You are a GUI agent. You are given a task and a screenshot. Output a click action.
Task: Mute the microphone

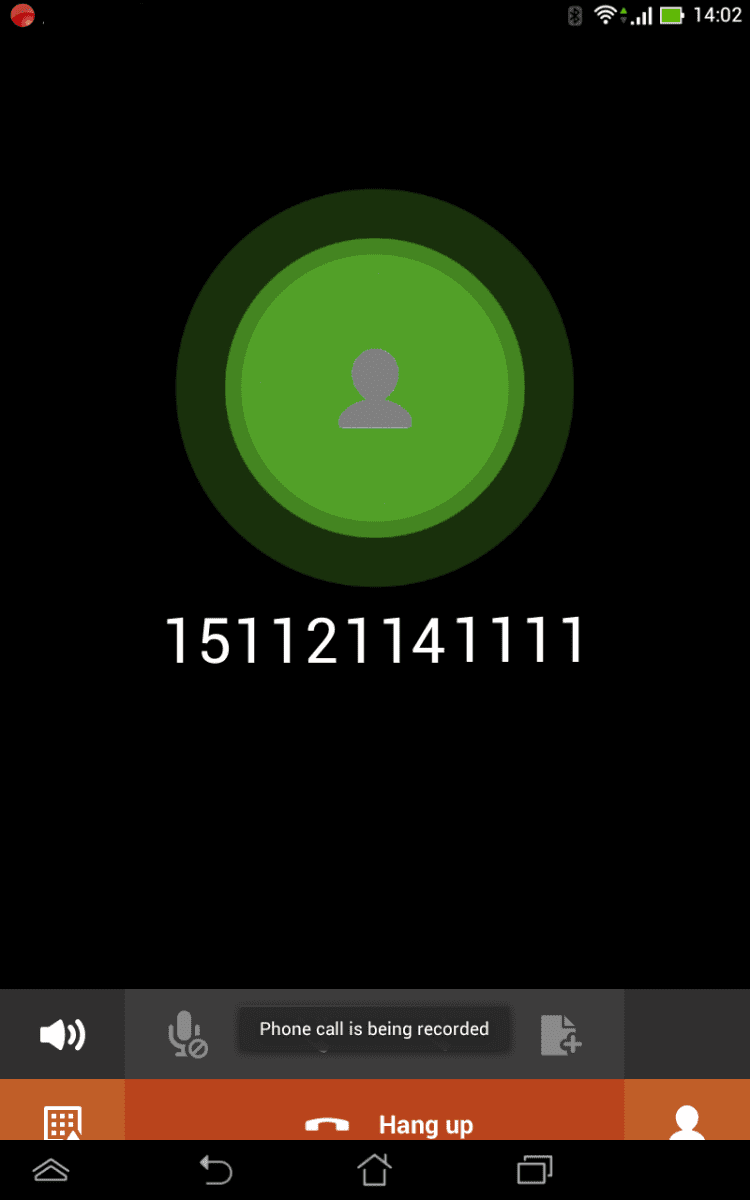click(187, 1034)
